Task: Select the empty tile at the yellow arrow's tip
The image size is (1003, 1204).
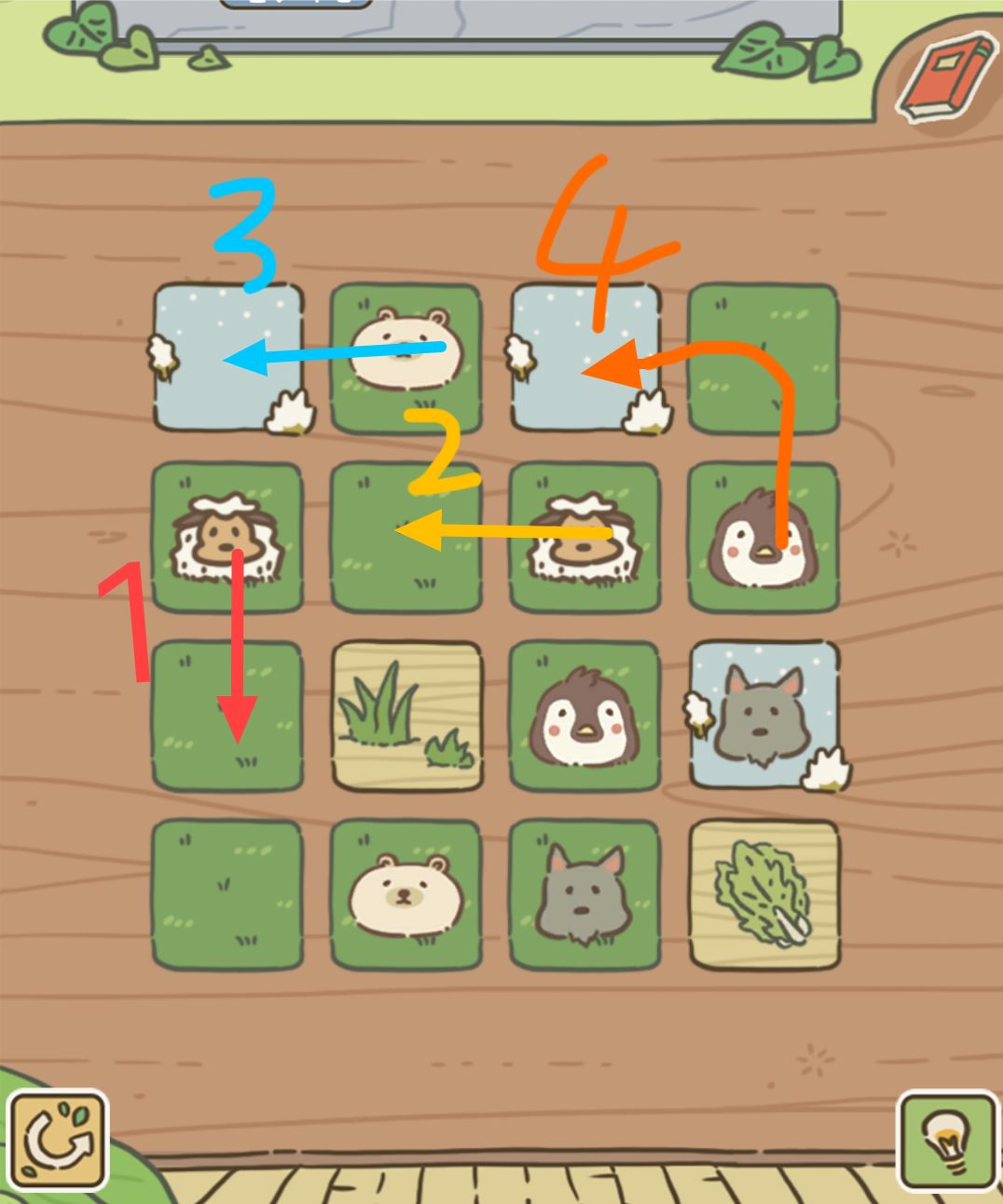Action: click(405, 536)
